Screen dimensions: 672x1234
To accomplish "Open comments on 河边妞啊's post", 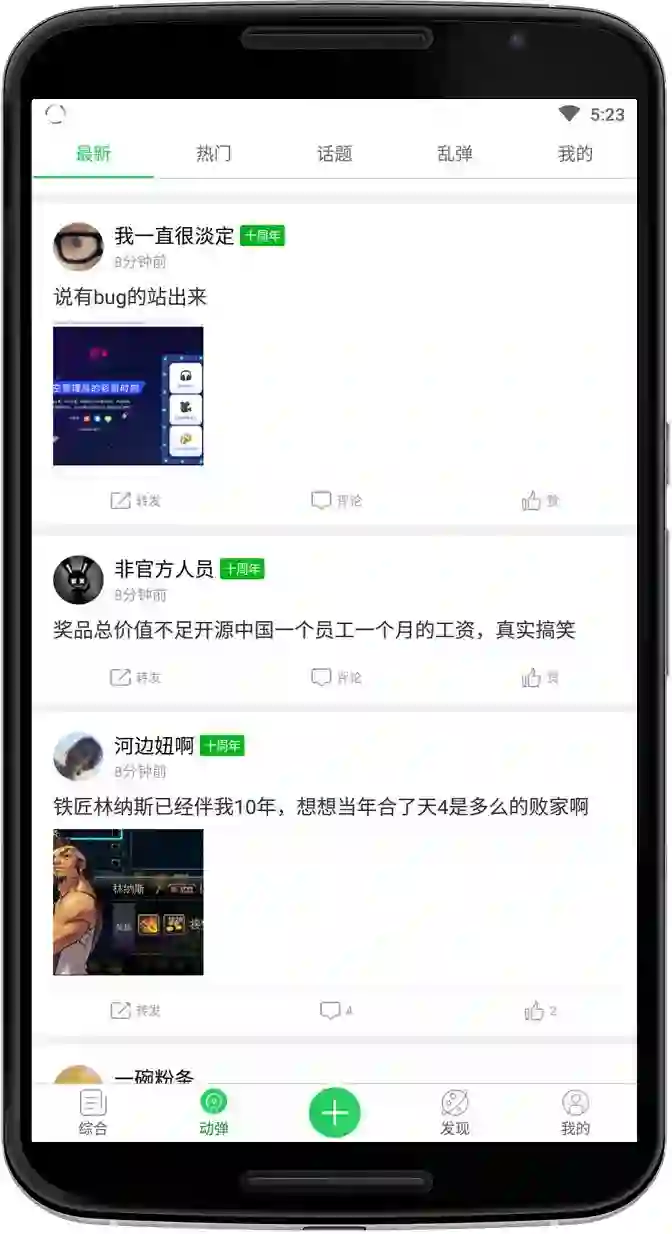I will [x=336, y=1011].
